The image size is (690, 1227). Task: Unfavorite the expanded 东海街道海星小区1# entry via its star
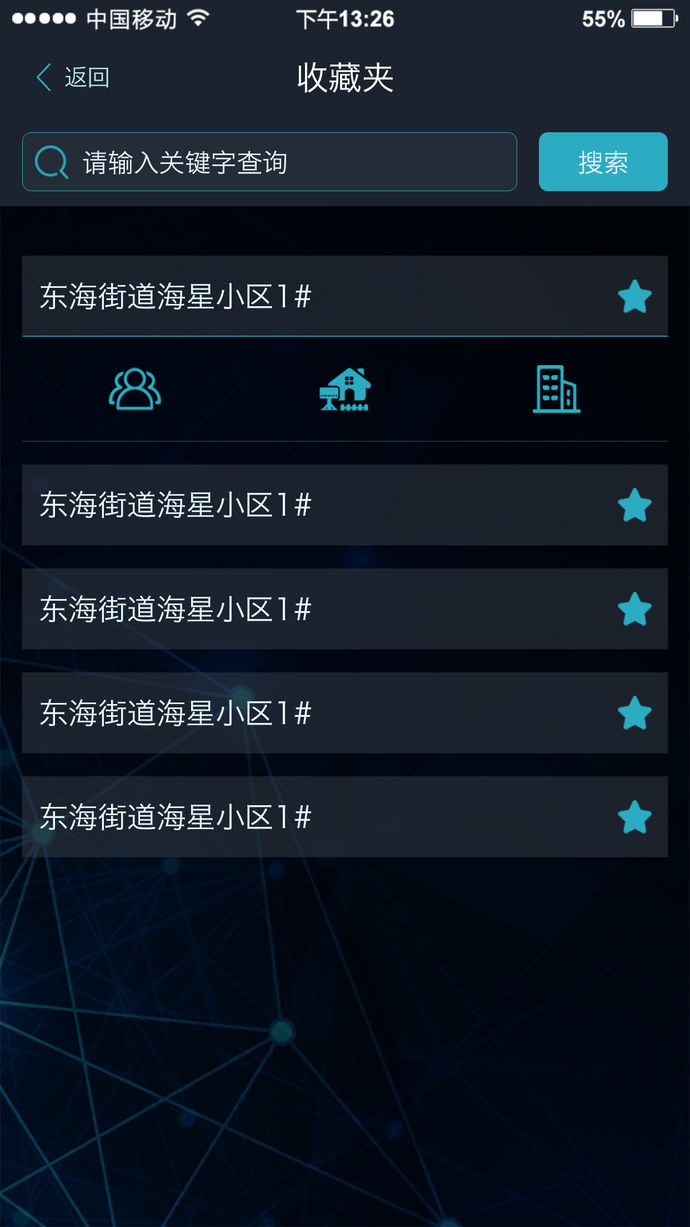point(635,297)
